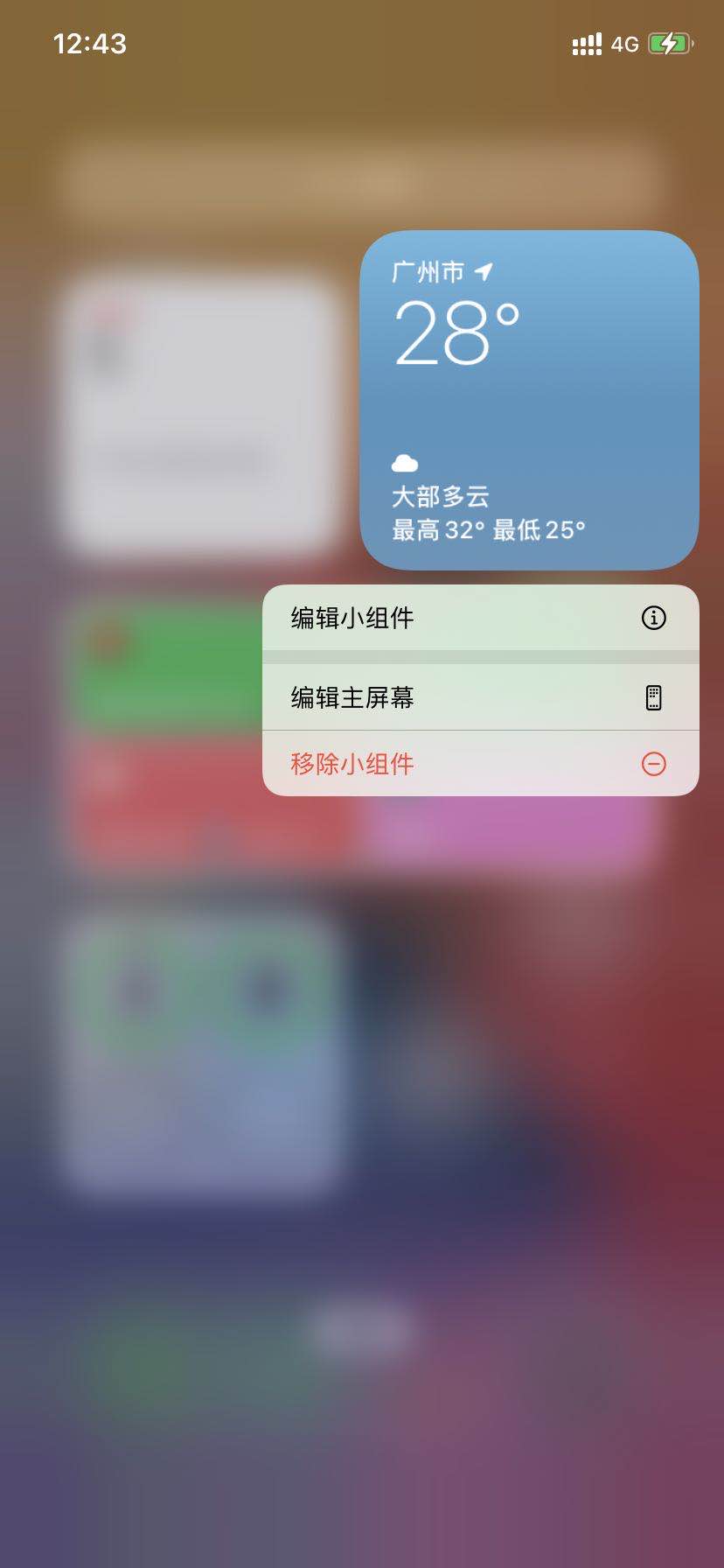Tap the location arrow icon in the weather widget

483,271
